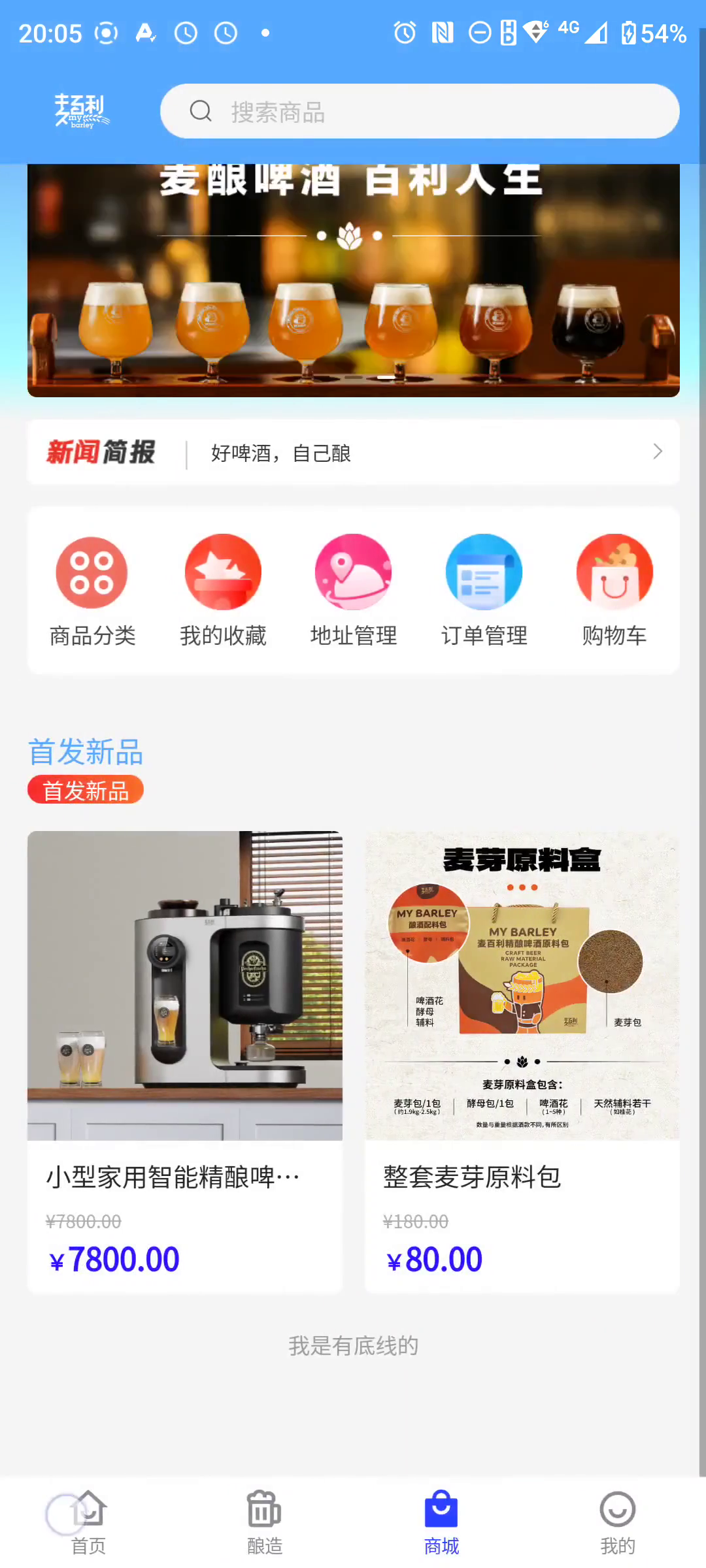Select the 商城 mall tab
Screen dimensions: 706x1568
tap(441, 1522)
